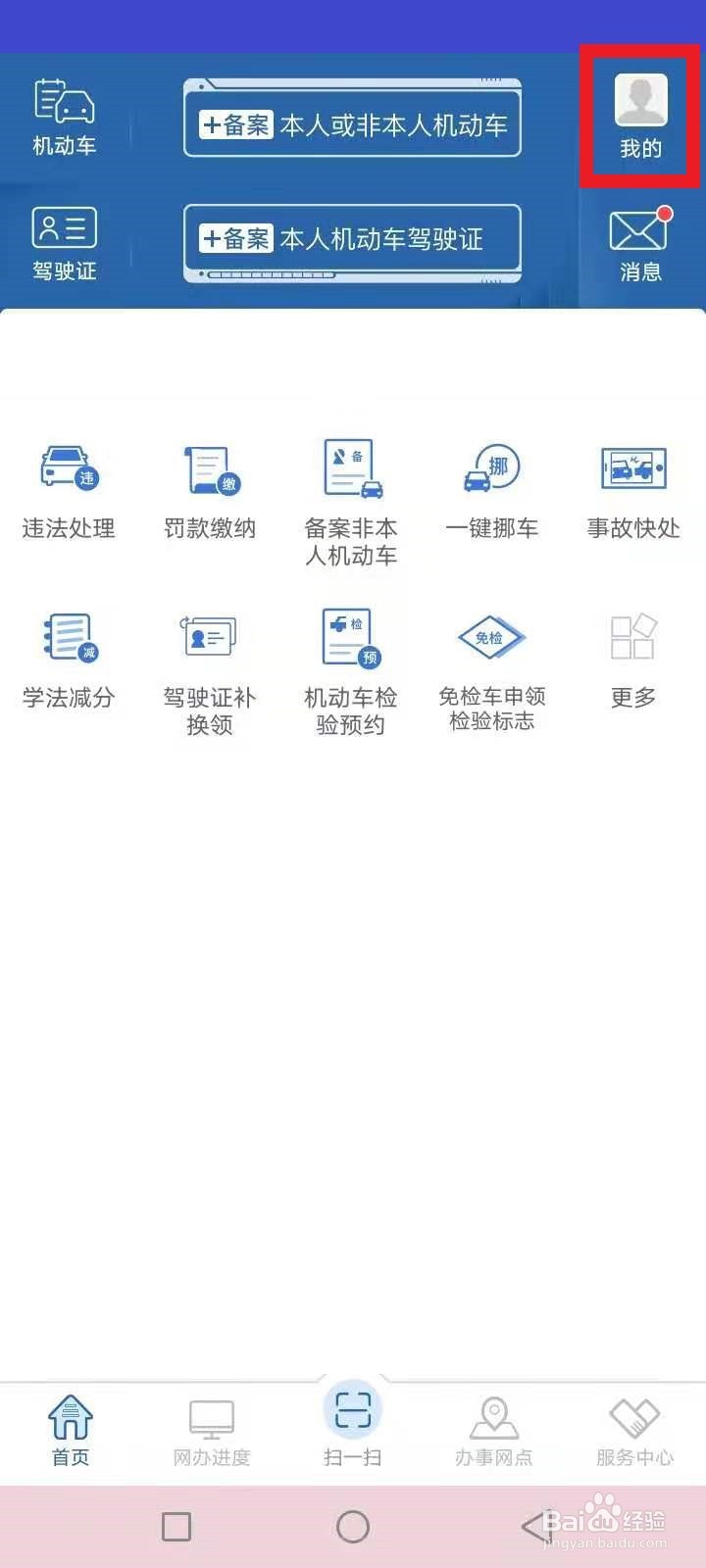This screenshot has height=1568, width=706.
Task: Select 备案非本人机动车
Action: point(351,503)
